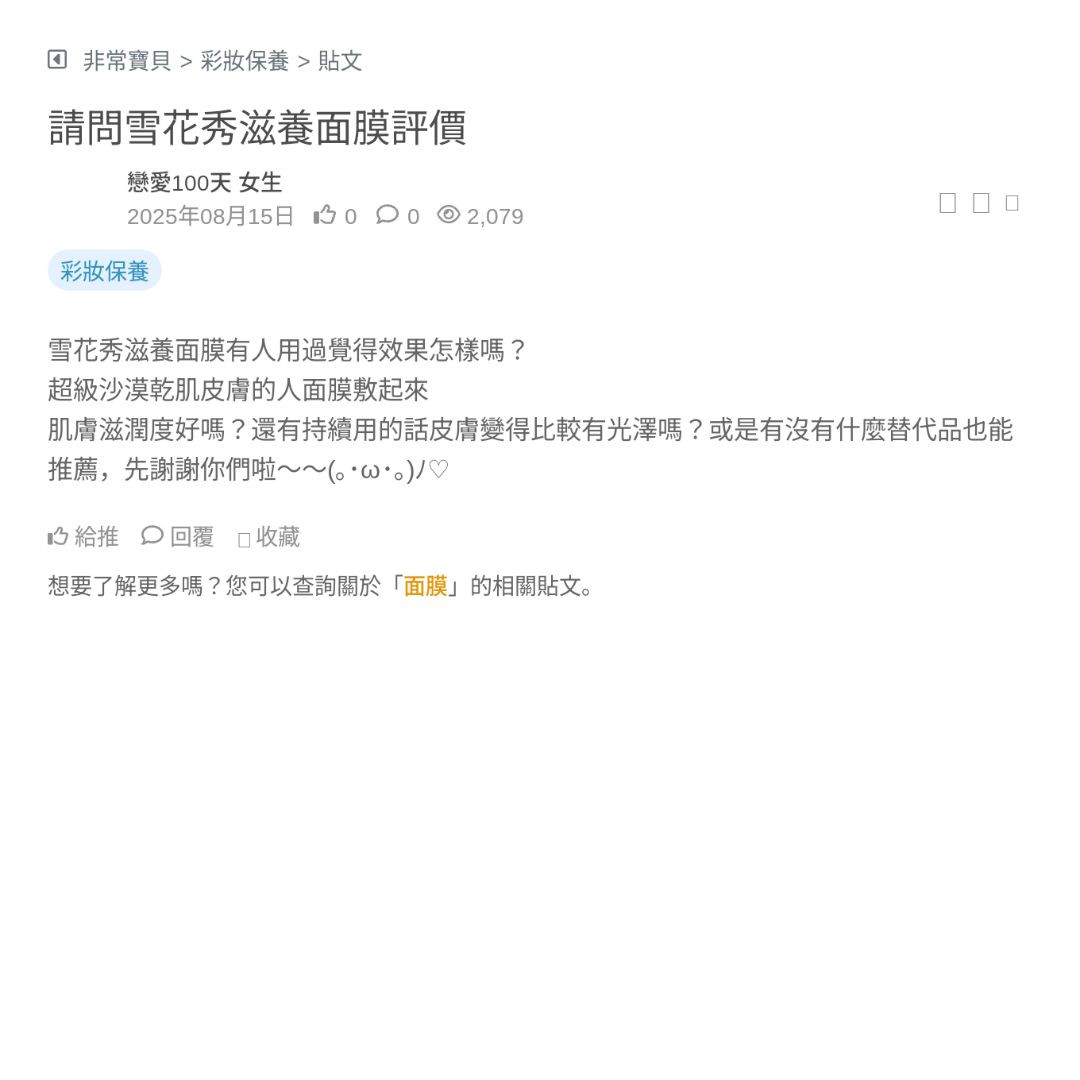1080x1080 pixels.
Task: Open author 戀愛100天 profile
Action: click(x=178, y=183)
